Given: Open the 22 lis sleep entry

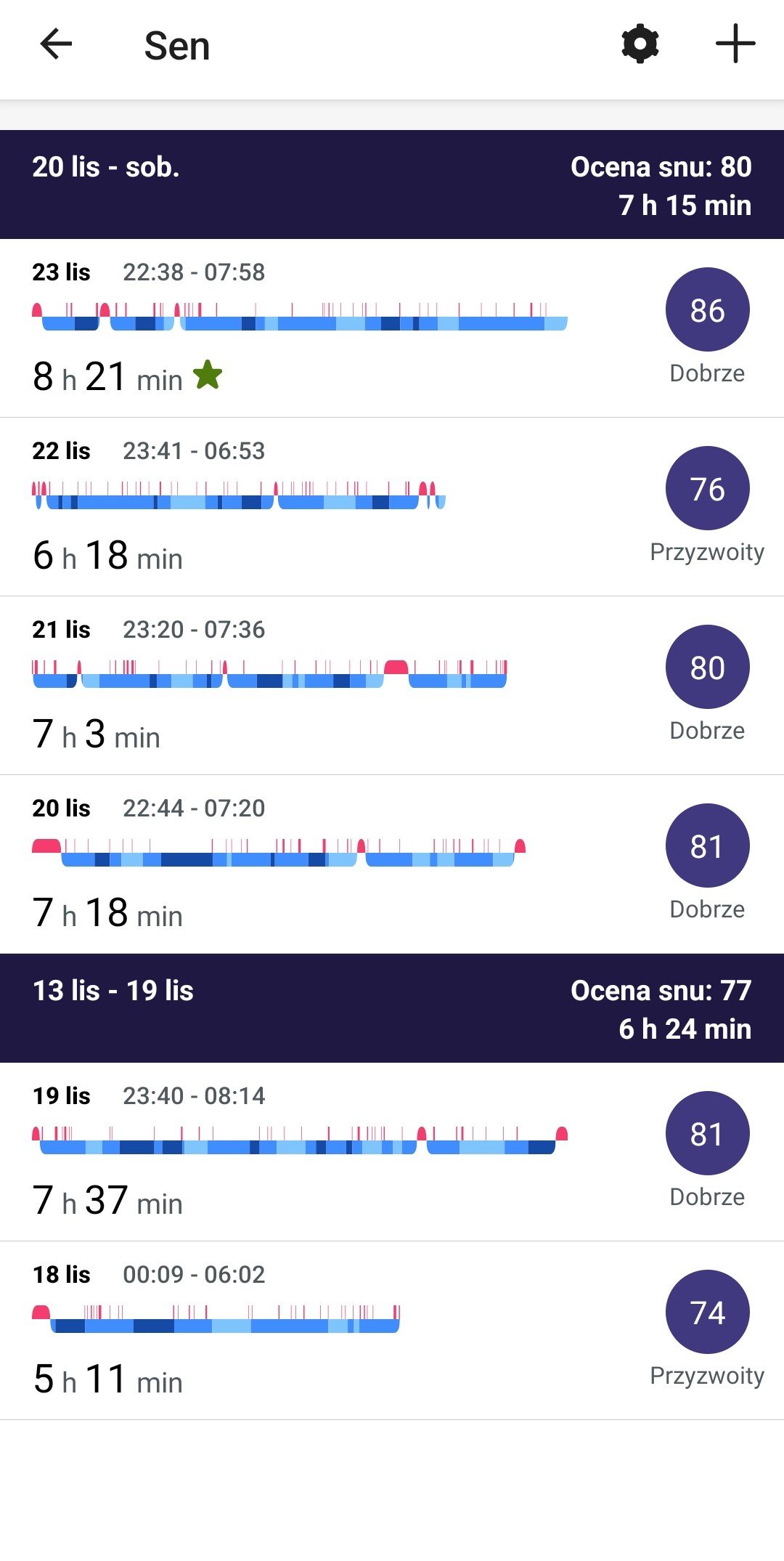Looking at the screenshot, I should tap(392, 507).
